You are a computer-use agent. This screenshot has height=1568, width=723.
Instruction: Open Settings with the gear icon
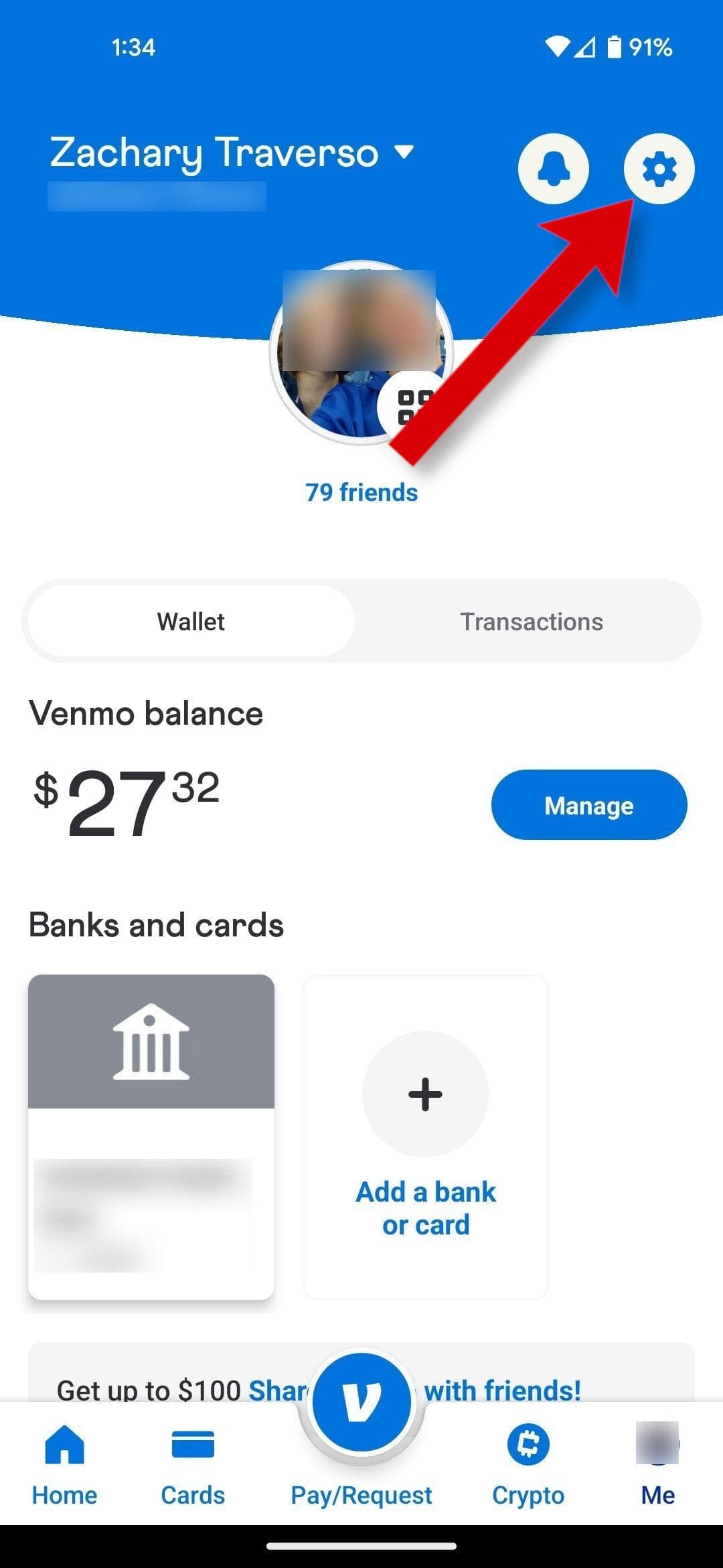point(659,169)
